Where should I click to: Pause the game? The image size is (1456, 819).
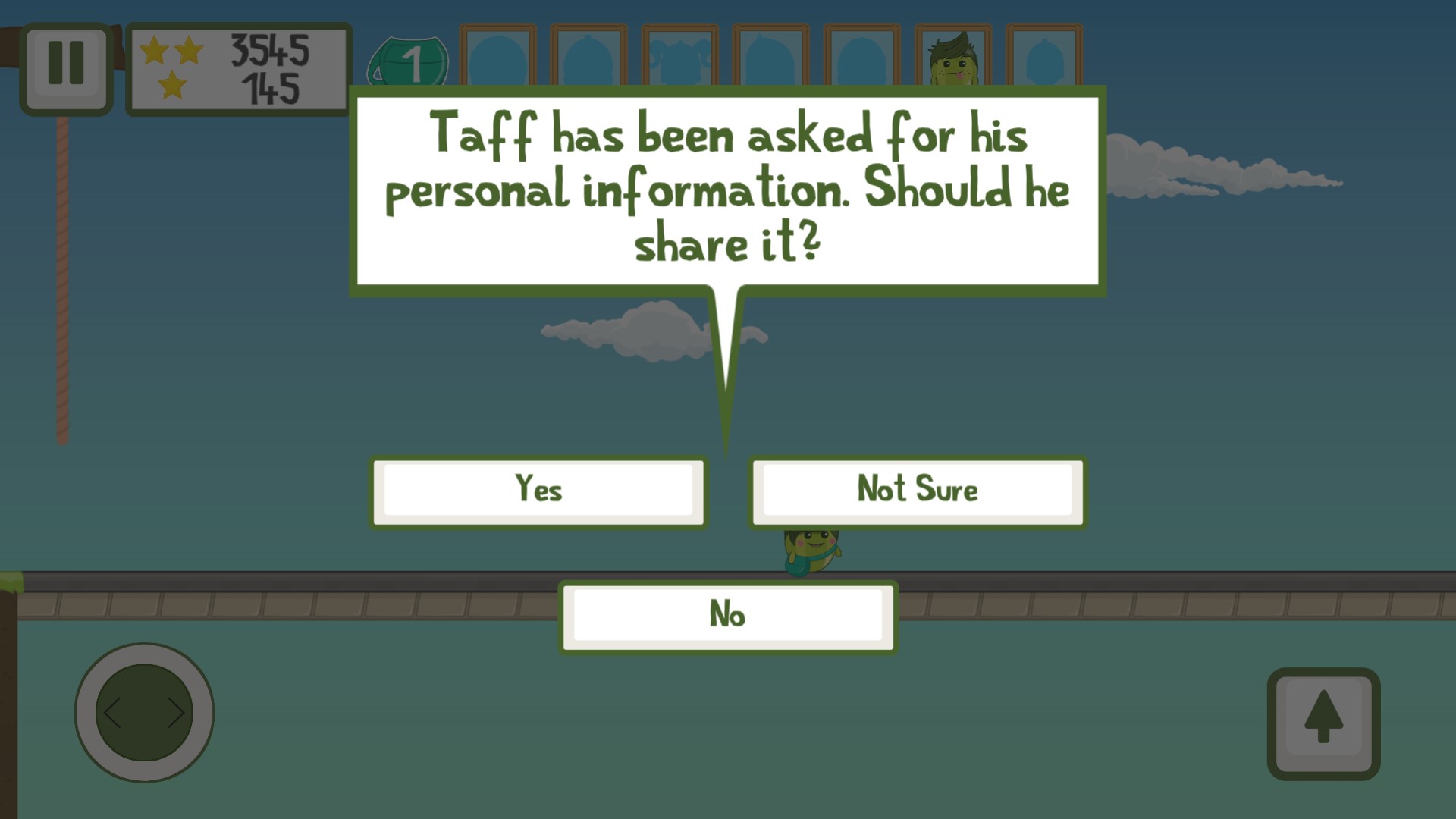point(66,68)
